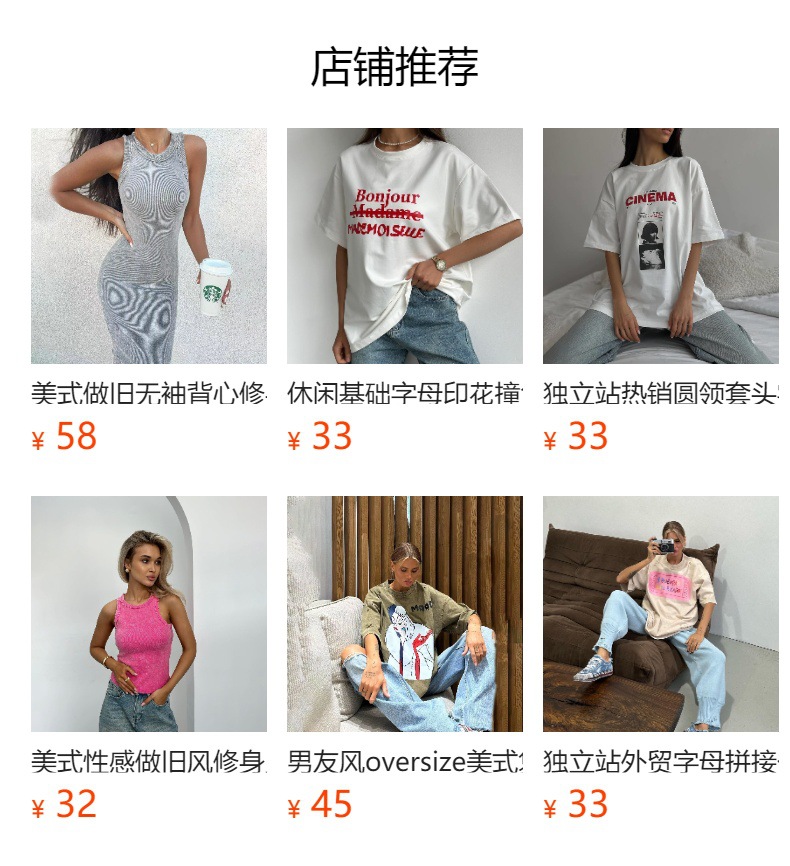This screenshot has width=790, height=866.
Task: Select the 独立站热销圆领套头 Cinema tee
Action: [661, 246]
